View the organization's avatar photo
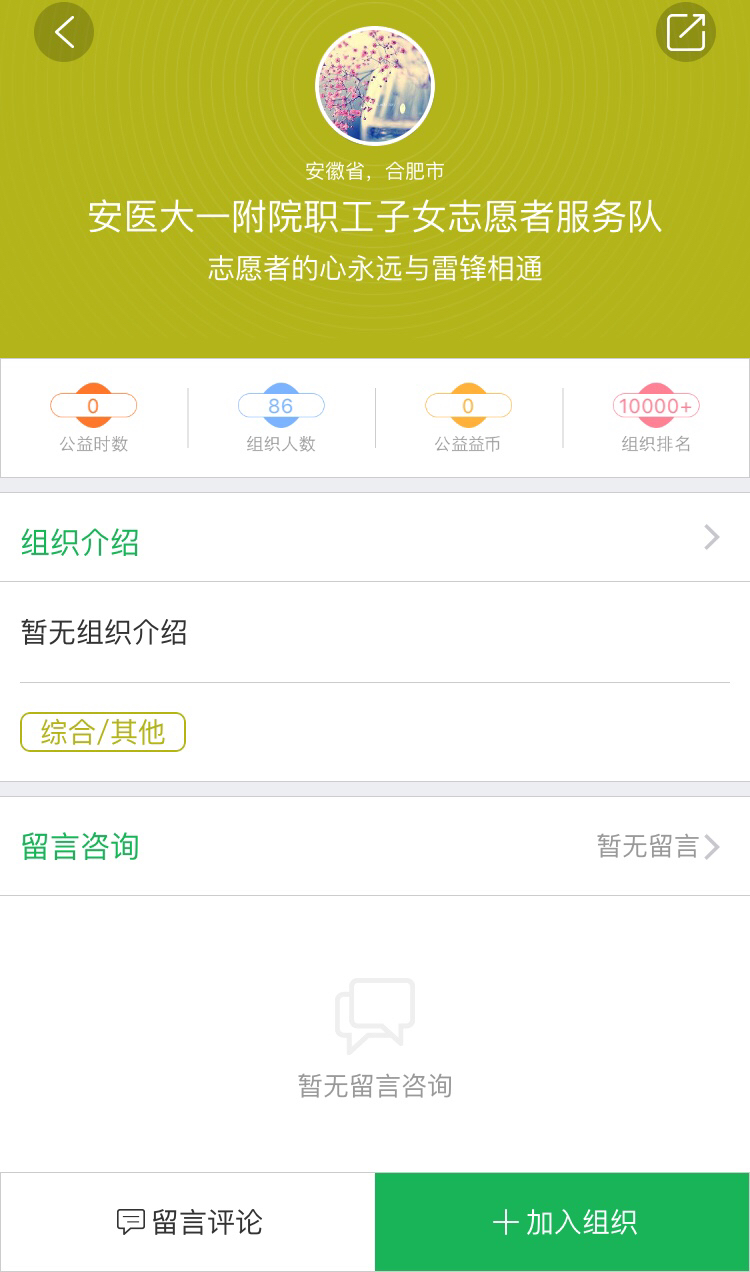The height and width of the screenshot is (1272, 750). click(x=375, y=86)
